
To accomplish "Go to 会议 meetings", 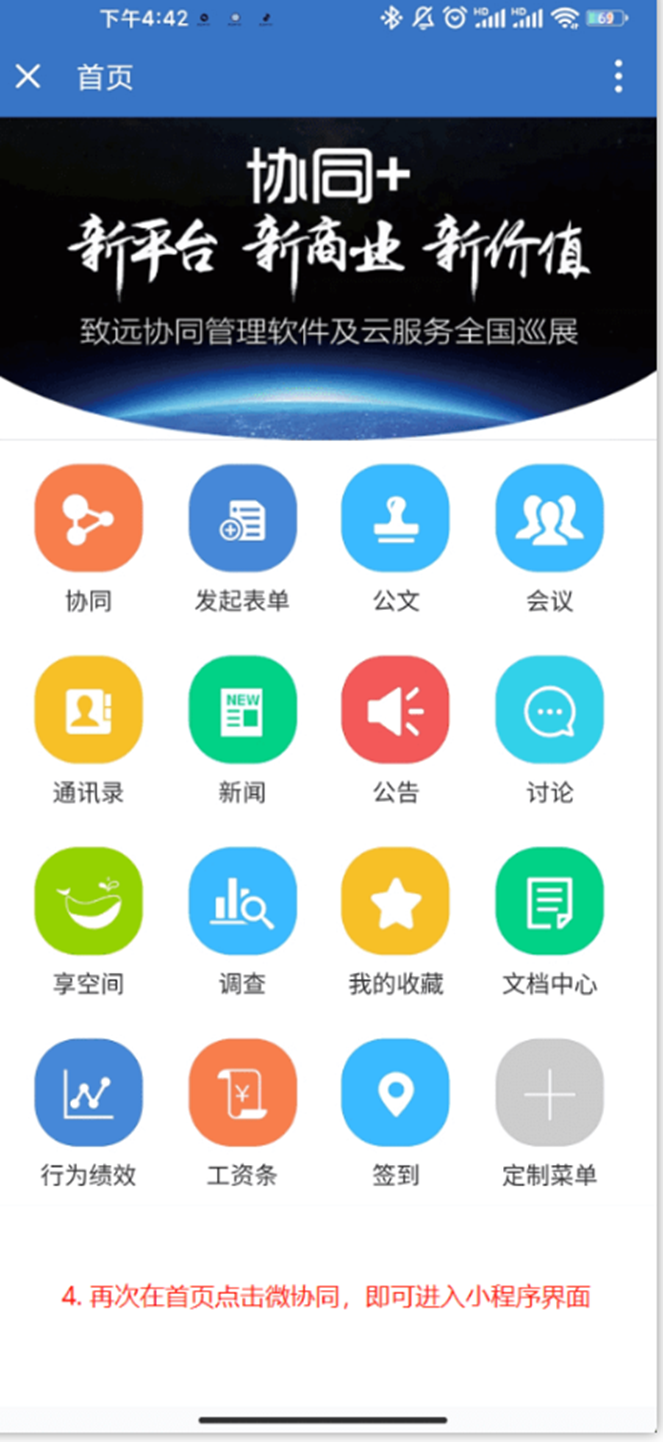I will click(x=549, y=518).
